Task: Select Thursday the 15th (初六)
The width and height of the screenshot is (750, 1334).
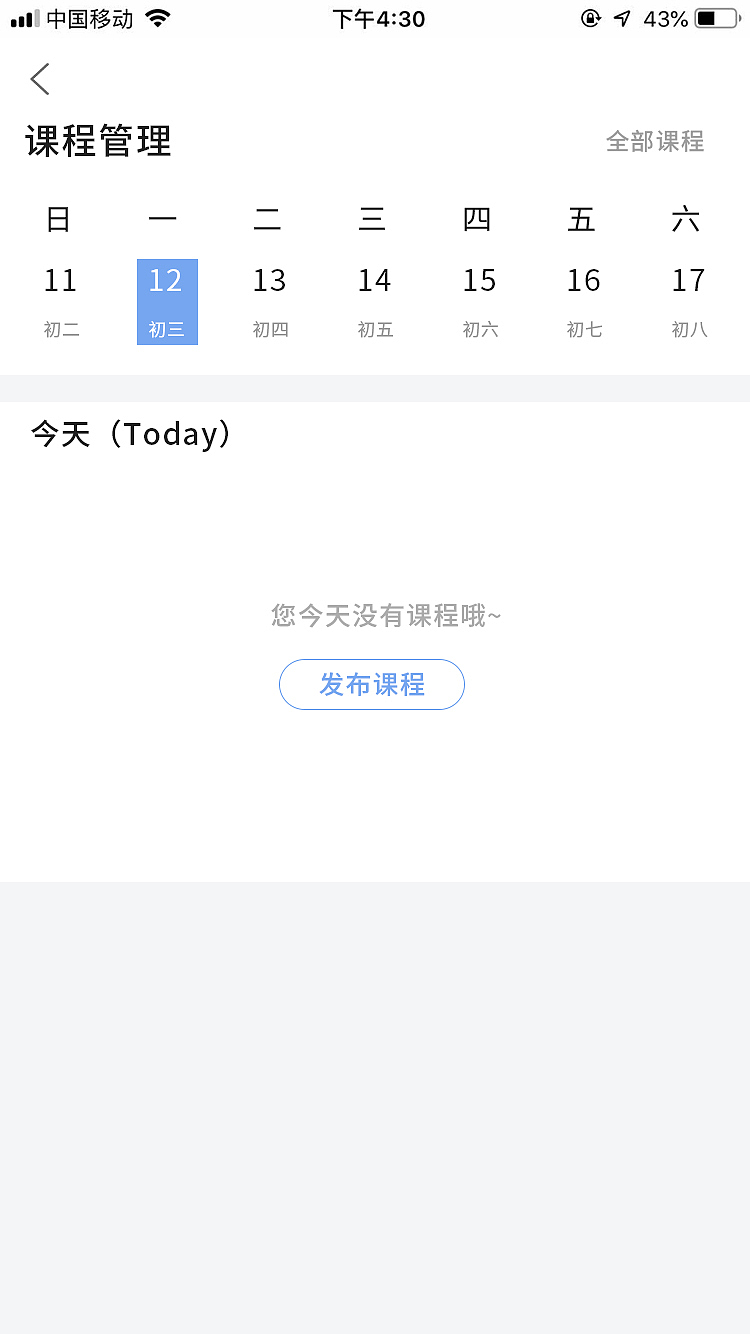Action: point(479,300)
